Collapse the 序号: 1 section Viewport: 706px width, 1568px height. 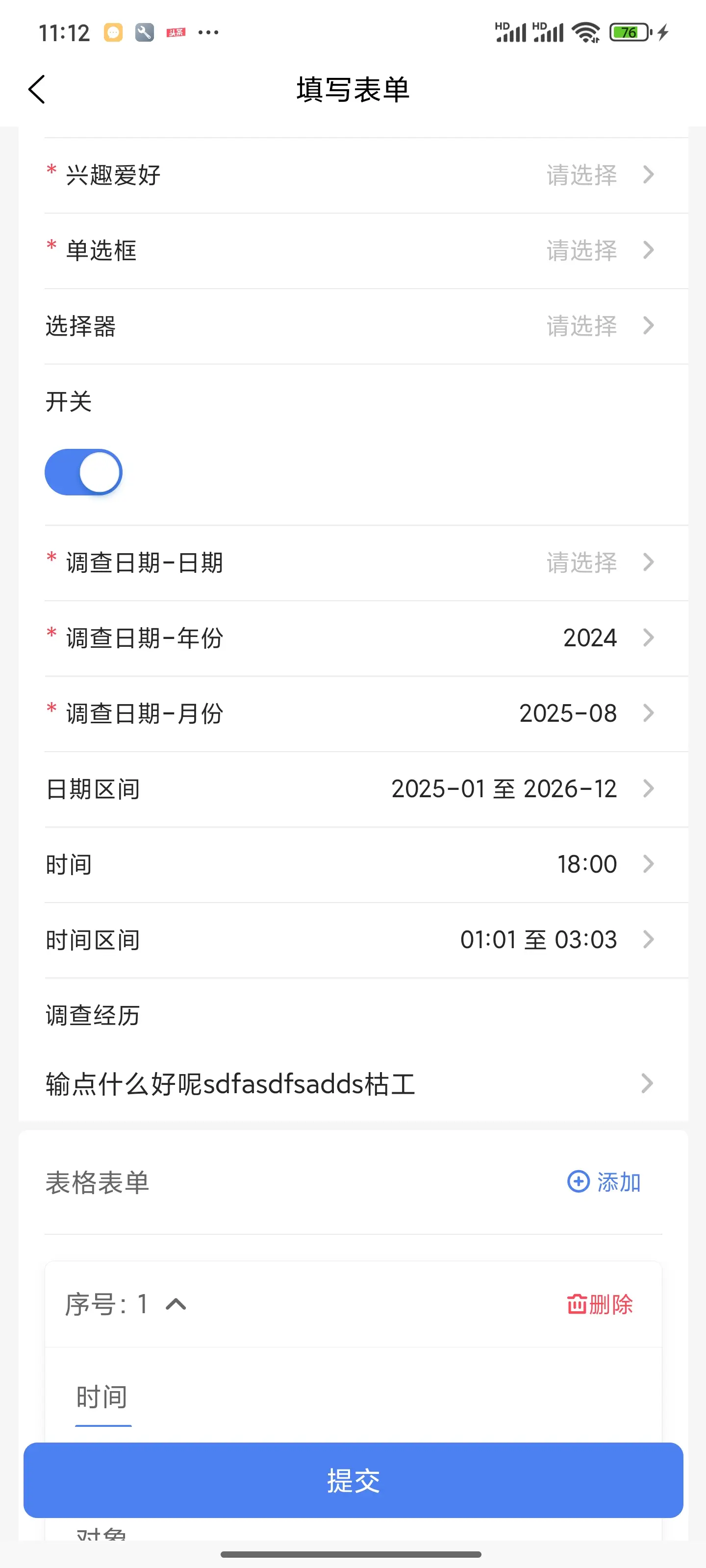(176, 1304)
